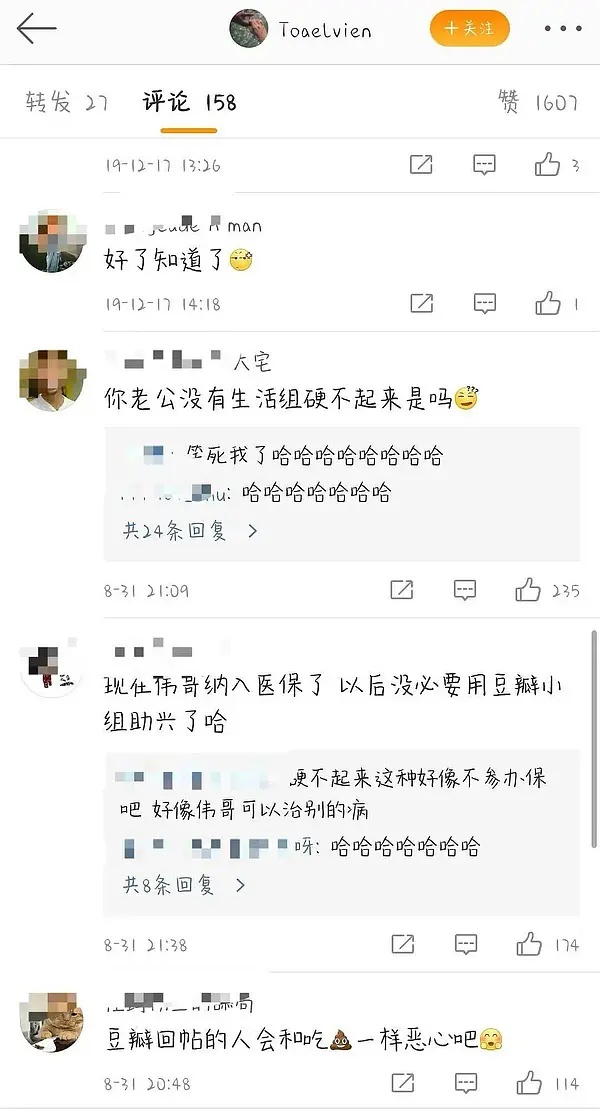The width and height of the screenshot is (600, 1109).
Task: Switch to the 转发 27 tab
Action: pos(66,102)
